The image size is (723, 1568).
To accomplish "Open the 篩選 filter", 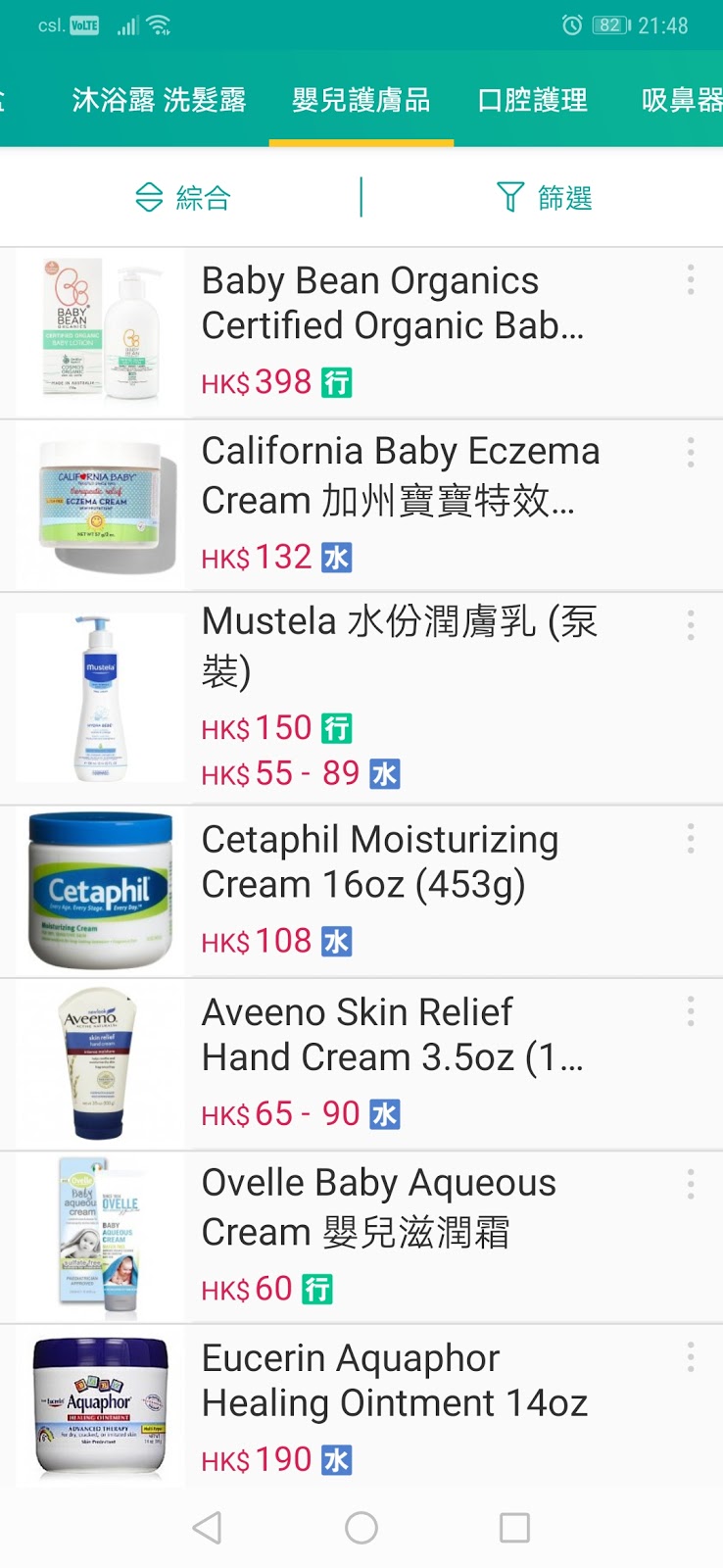I will pyautogui.click(x=545, y=198).
